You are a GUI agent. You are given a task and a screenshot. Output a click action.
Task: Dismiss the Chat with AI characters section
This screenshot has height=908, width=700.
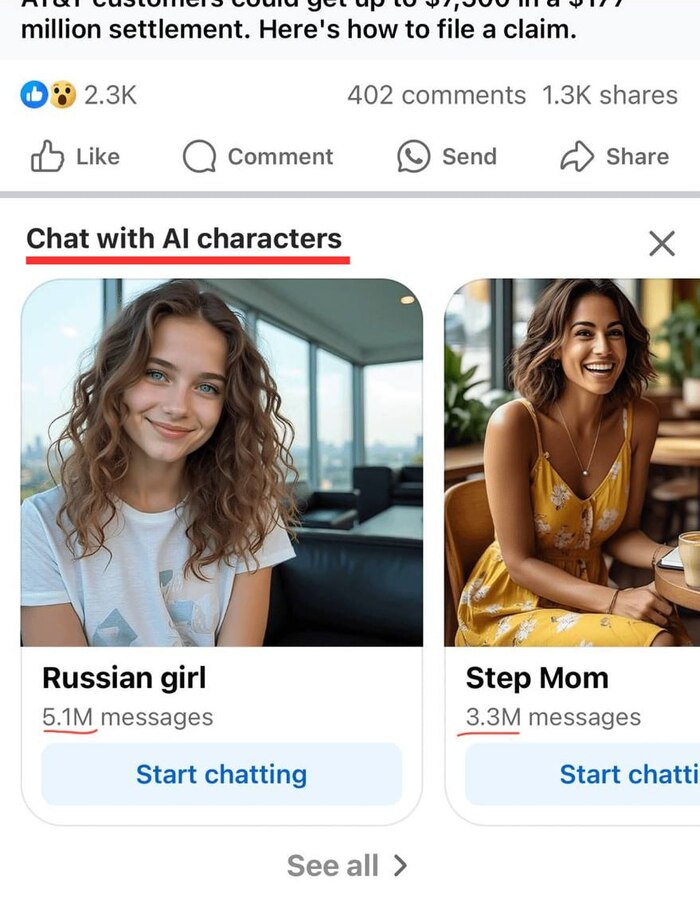coord(662,243)
